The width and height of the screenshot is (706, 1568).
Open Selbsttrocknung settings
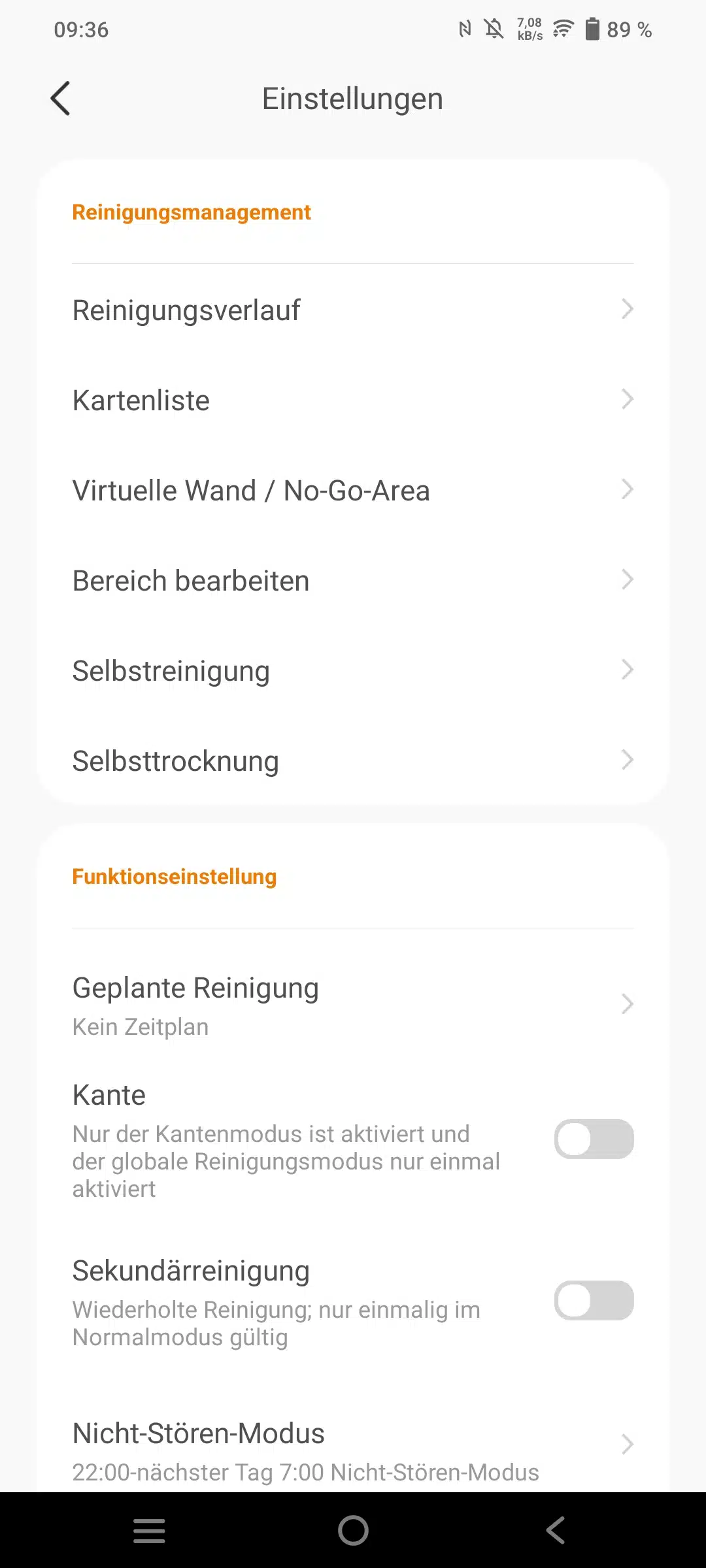353,760
